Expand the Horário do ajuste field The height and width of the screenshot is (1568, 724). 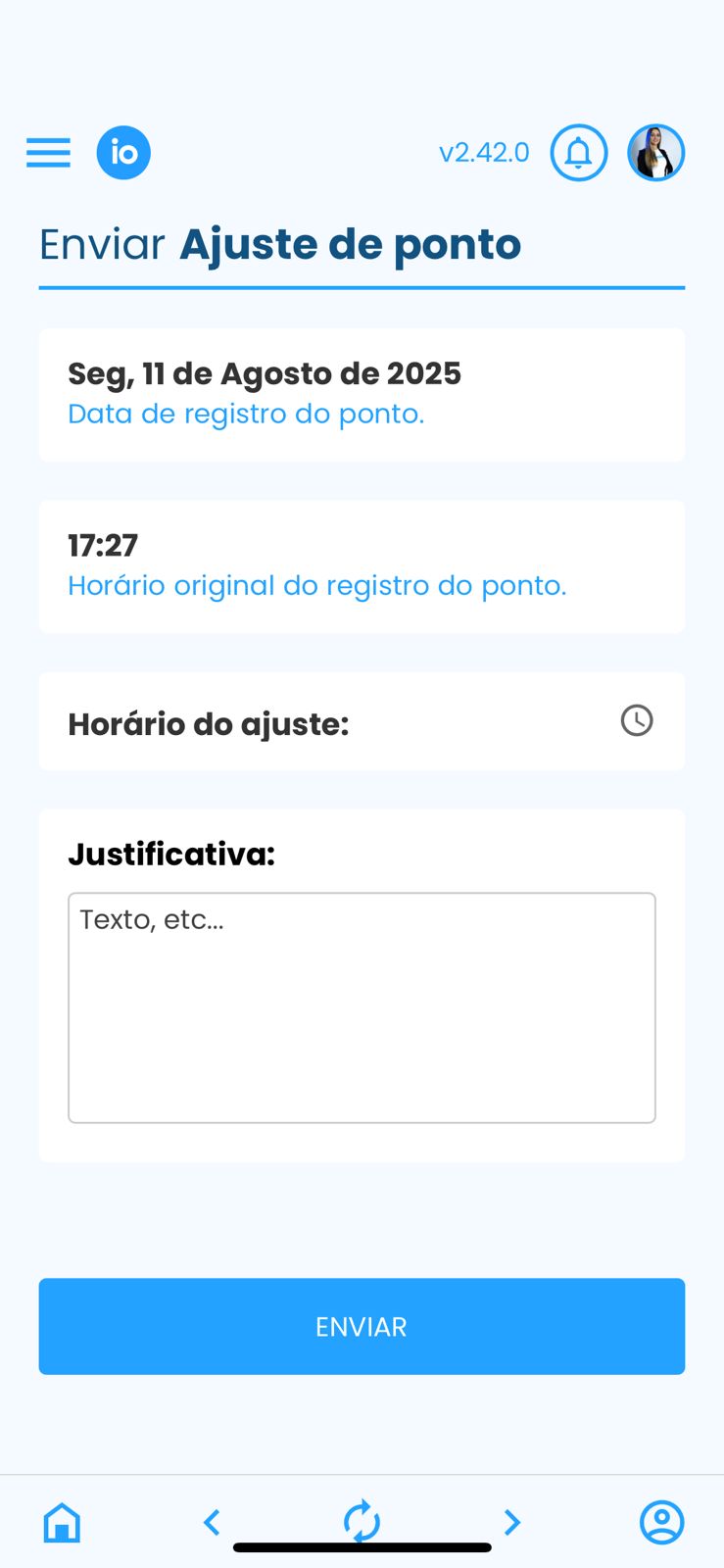point(362,720)
